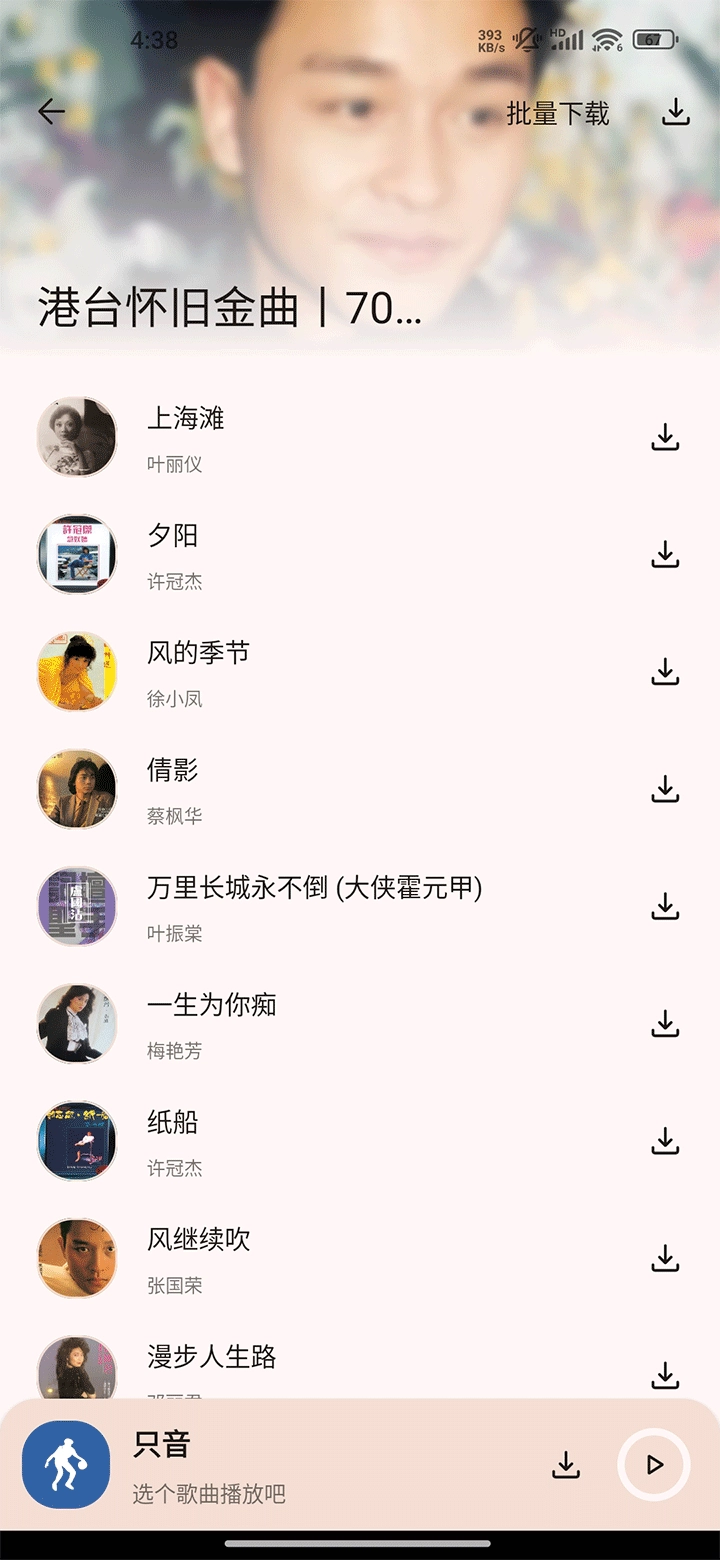Play a song using the circular play button
The height and width of the screenshot is (1560, 720).
click(653, 1462)
